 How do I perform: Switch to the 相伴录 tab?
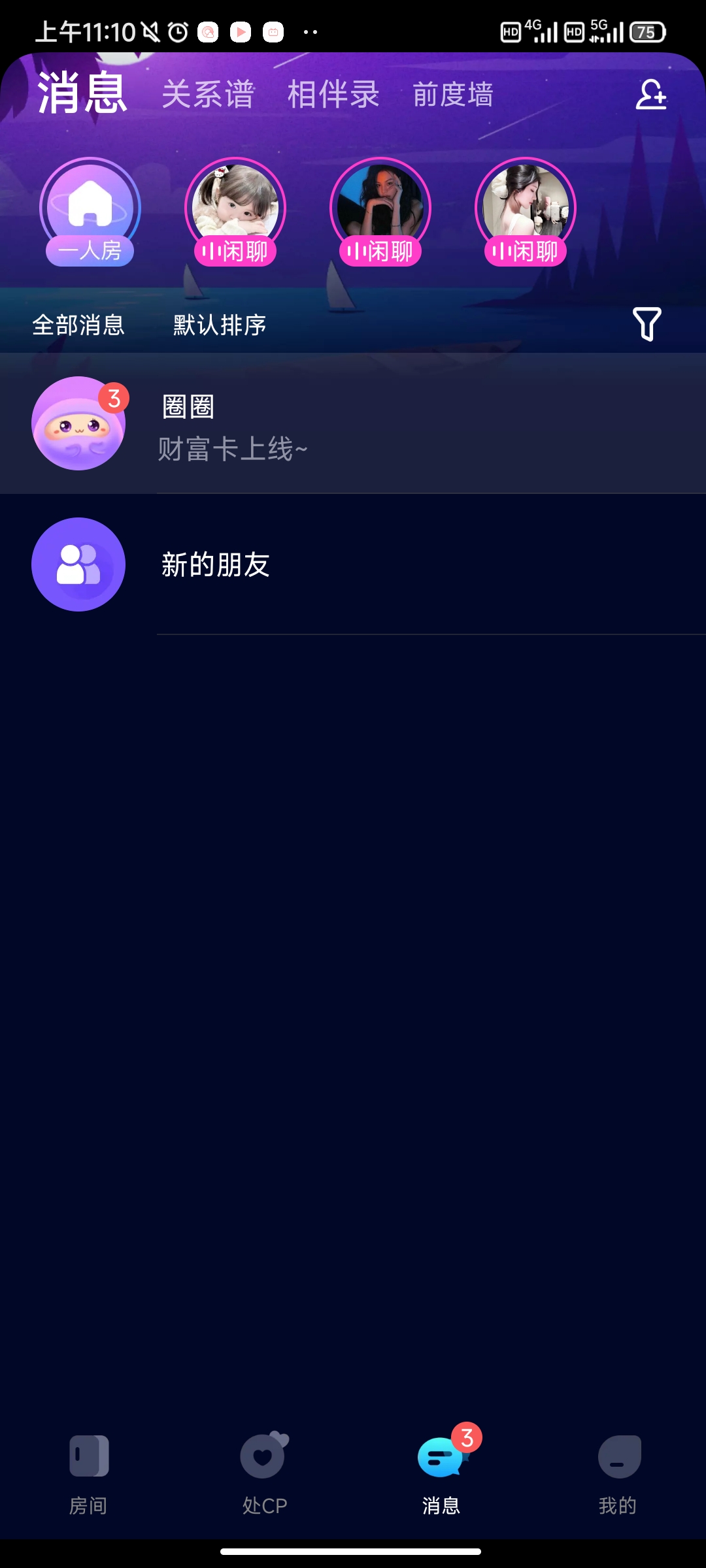[333, 95]
